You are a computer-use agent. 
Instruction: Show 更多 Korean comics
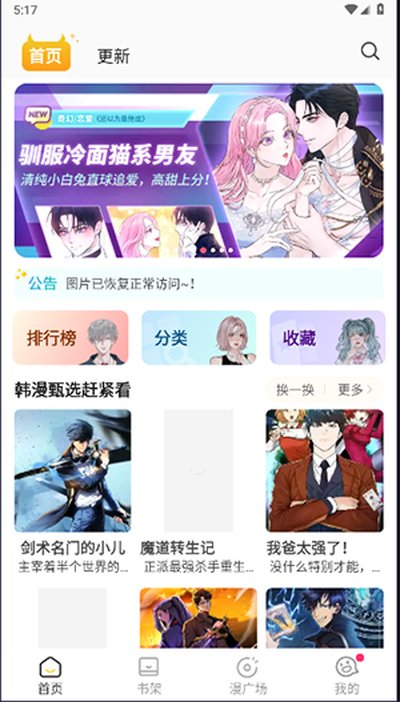tap(355, 390)
